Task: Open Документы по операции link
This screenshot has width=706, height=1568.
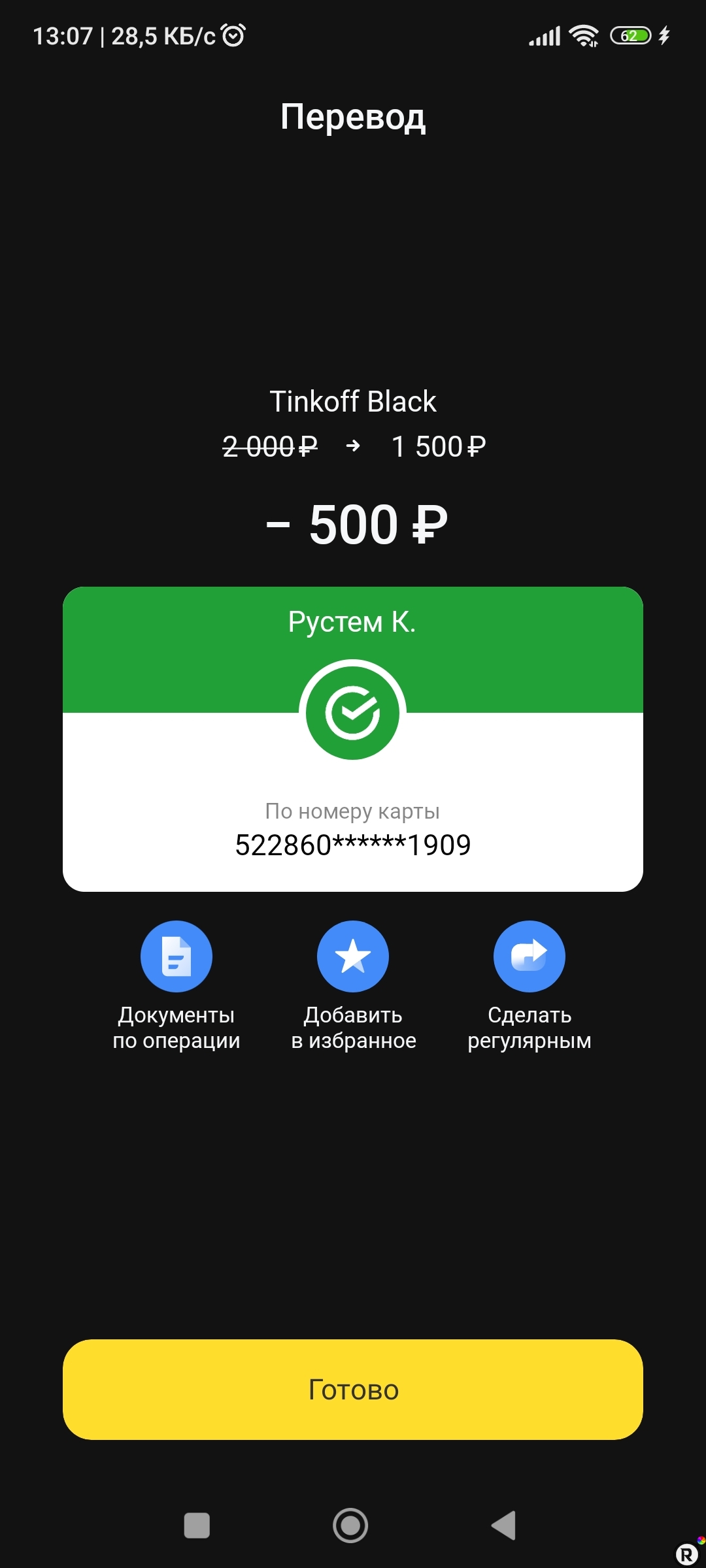Action: [176, 1027]
